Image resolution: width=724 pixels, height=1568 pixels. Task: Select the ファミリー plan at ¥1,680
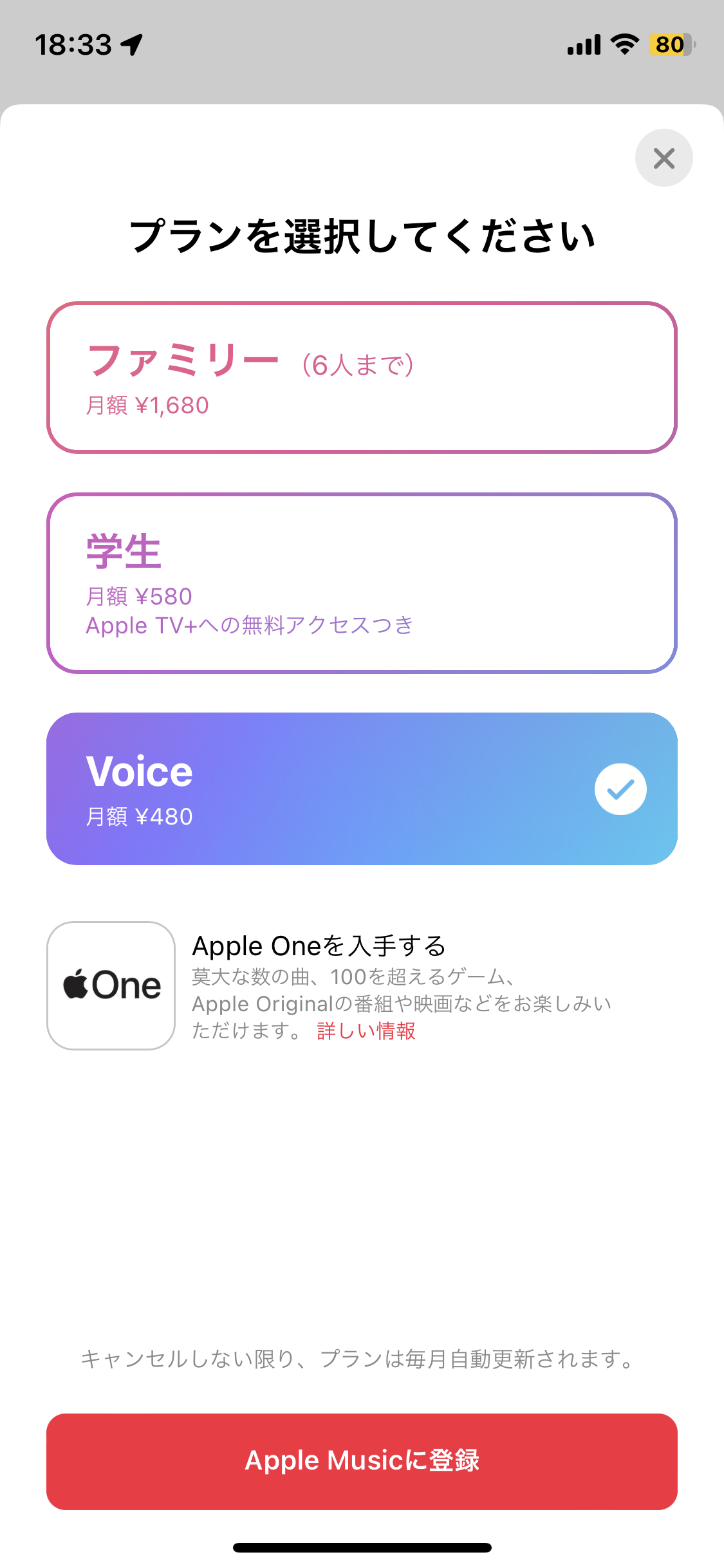click(362, 378)
